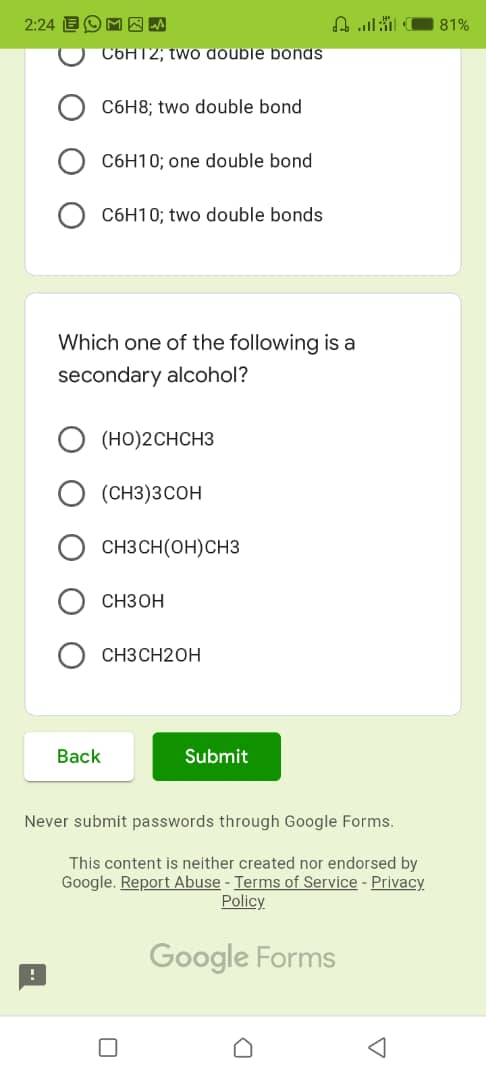Pick the answer C6H10; two double bonds
This screenshot has height=1080, width=486.
pyautogui.click(x=72, y=216)
